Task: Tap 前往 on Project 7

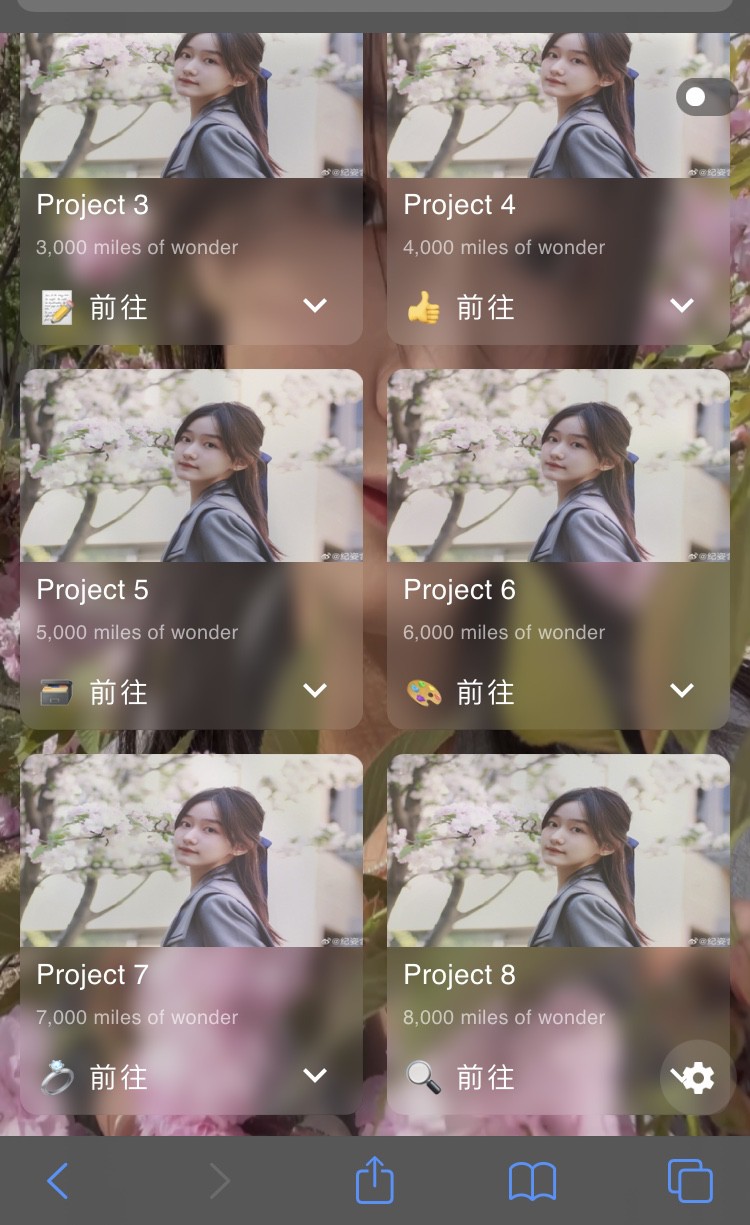Action: (119, 1076)
